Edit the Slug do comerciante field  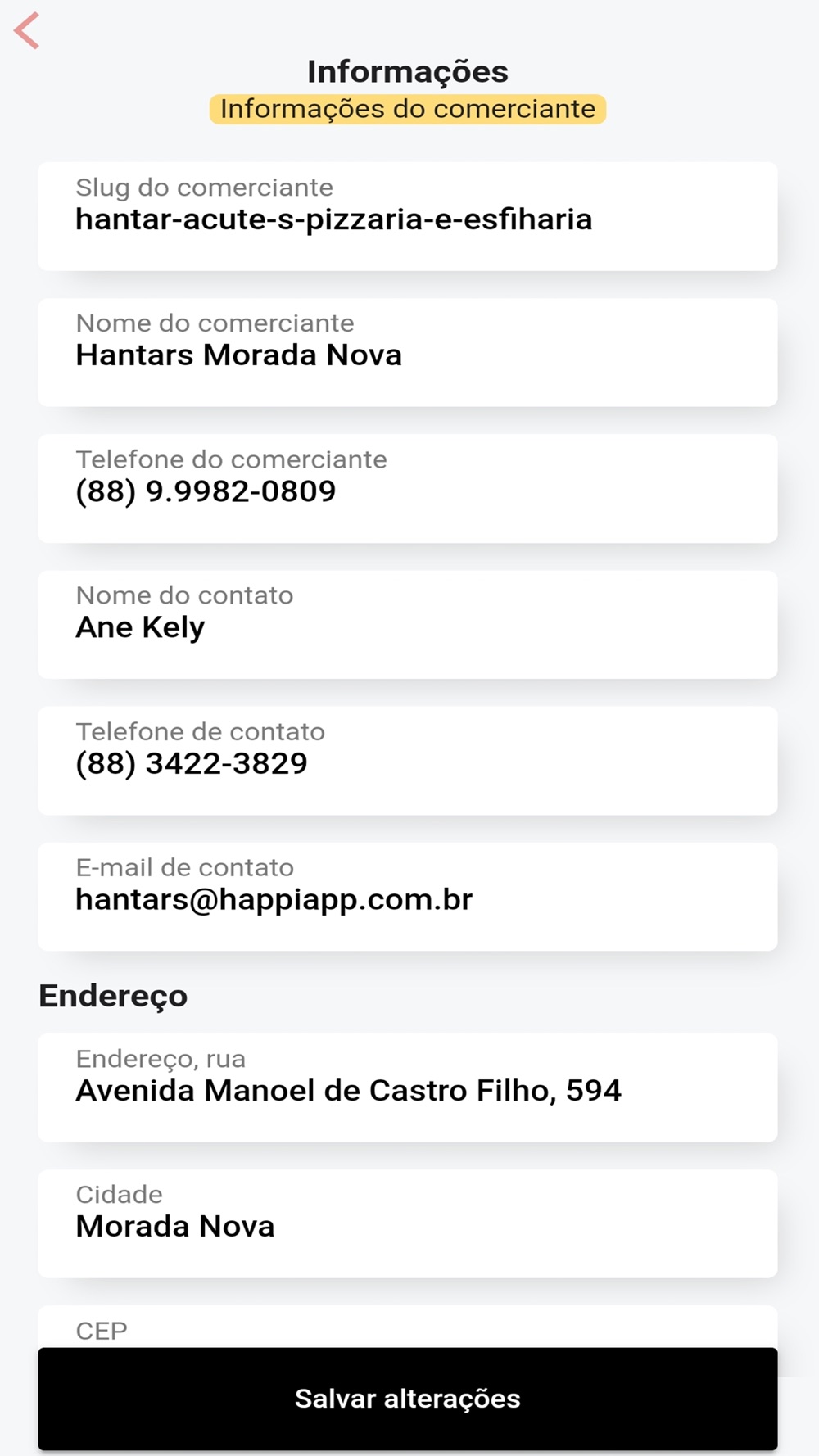pyautogui.click(x=408, y=216)
